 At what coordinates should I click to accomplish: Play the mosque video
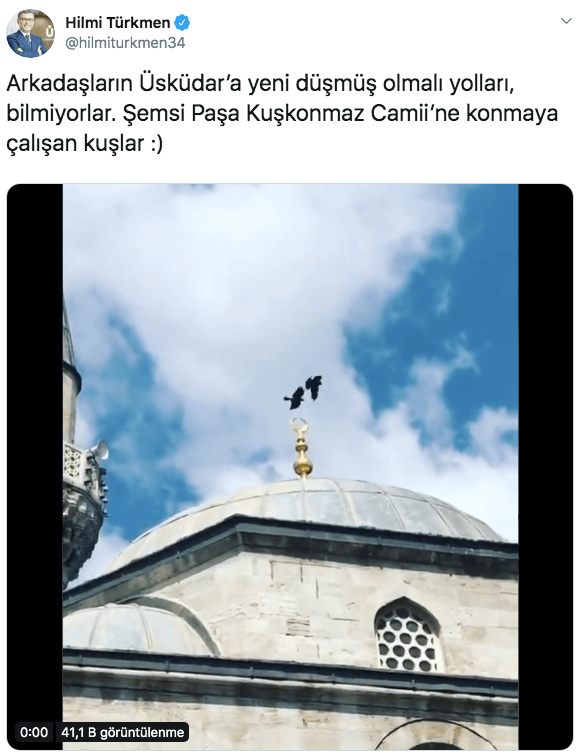290,467
